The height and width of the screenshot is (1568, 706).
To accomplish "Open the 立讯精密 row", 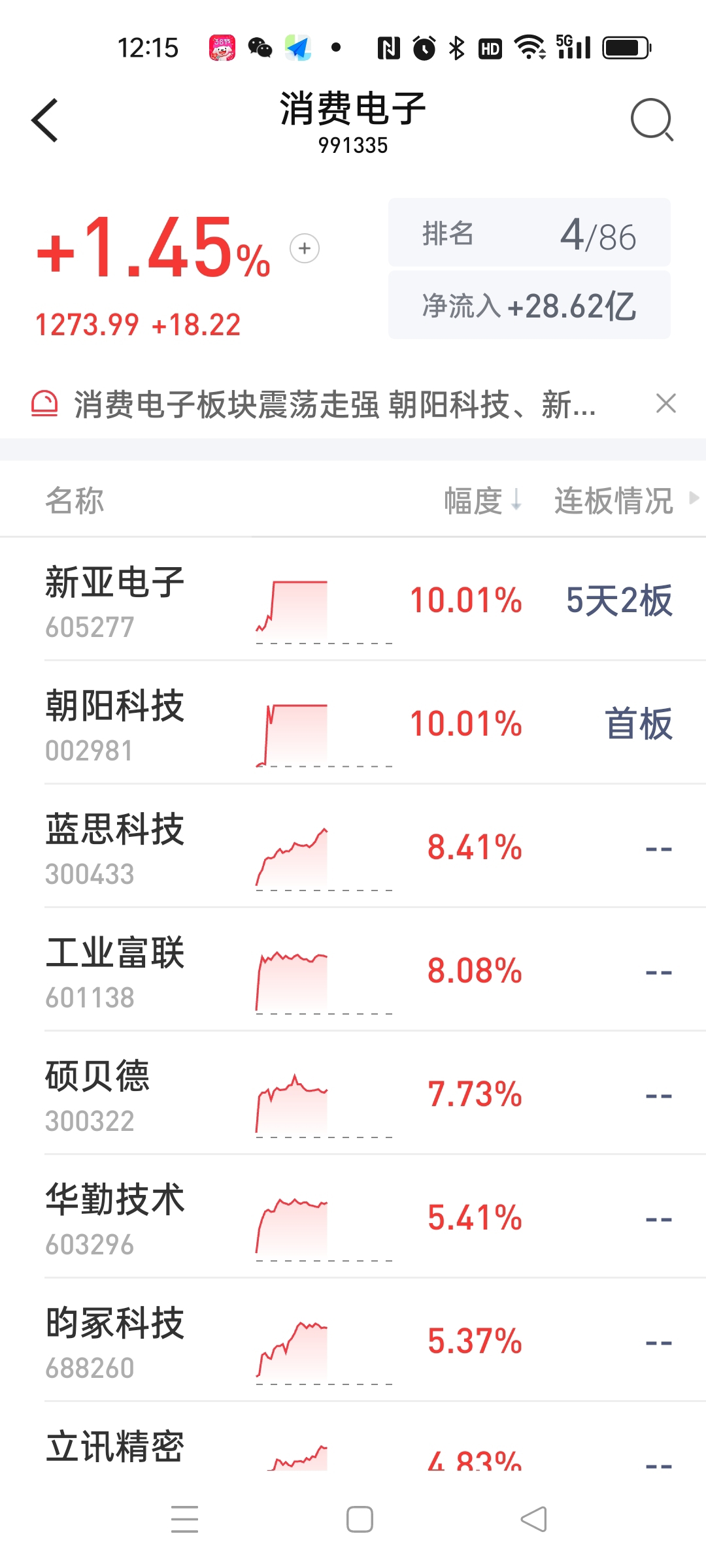I will (353, 1437).
